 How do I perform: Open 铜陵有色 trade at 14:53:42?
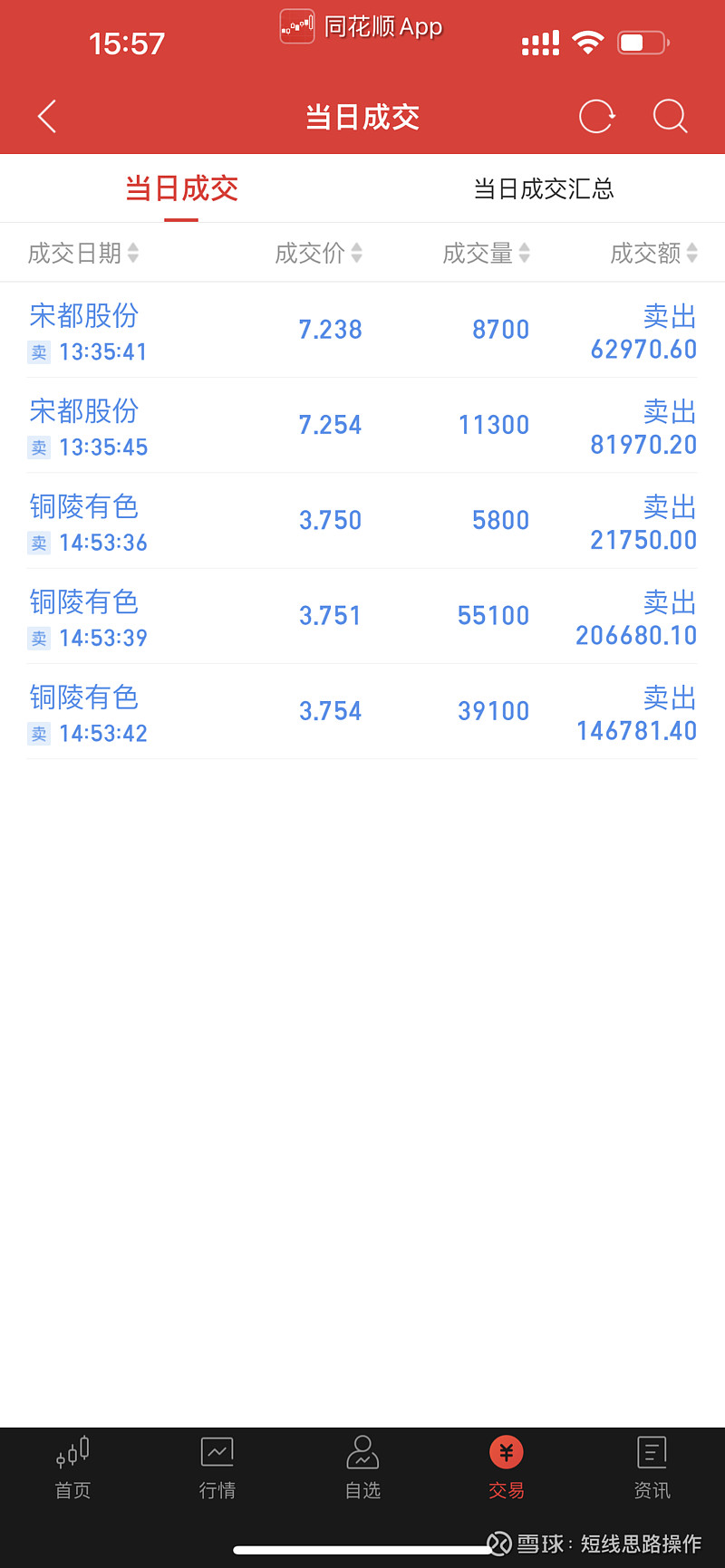(362, 711)
